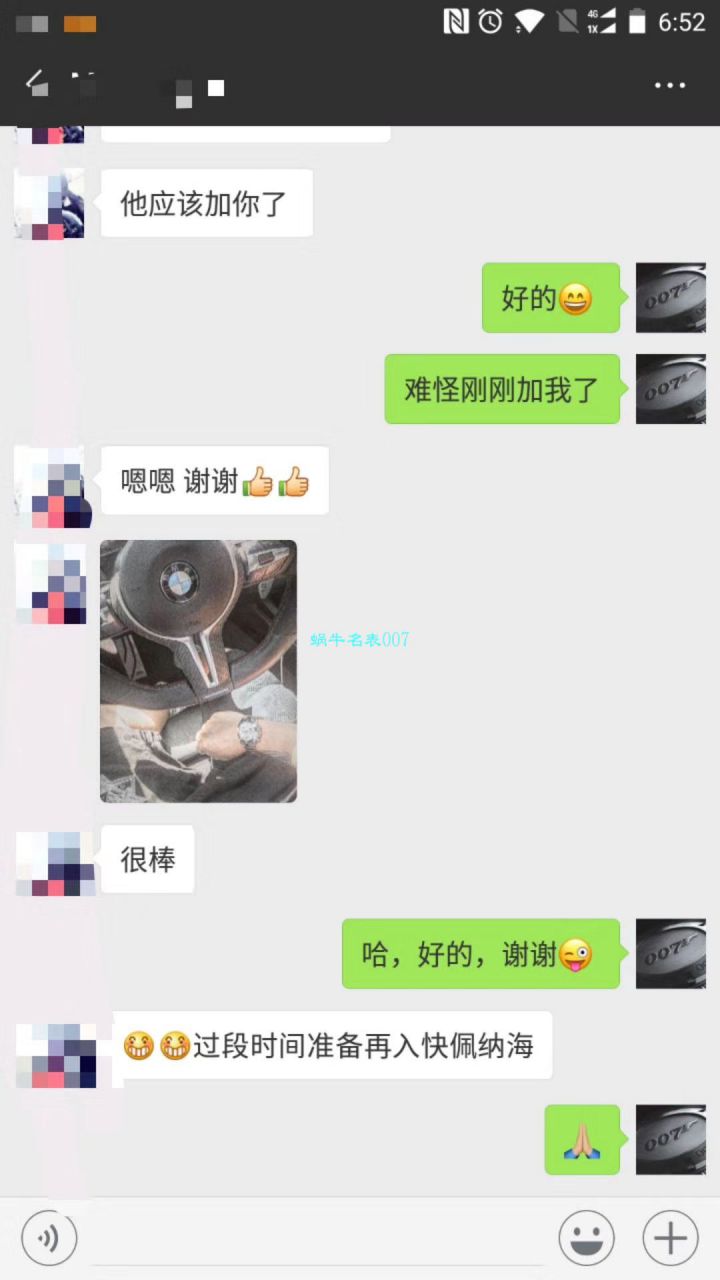Select the '过段时间准备再入快佩纳海' message bubble

tap(335, 1044)
